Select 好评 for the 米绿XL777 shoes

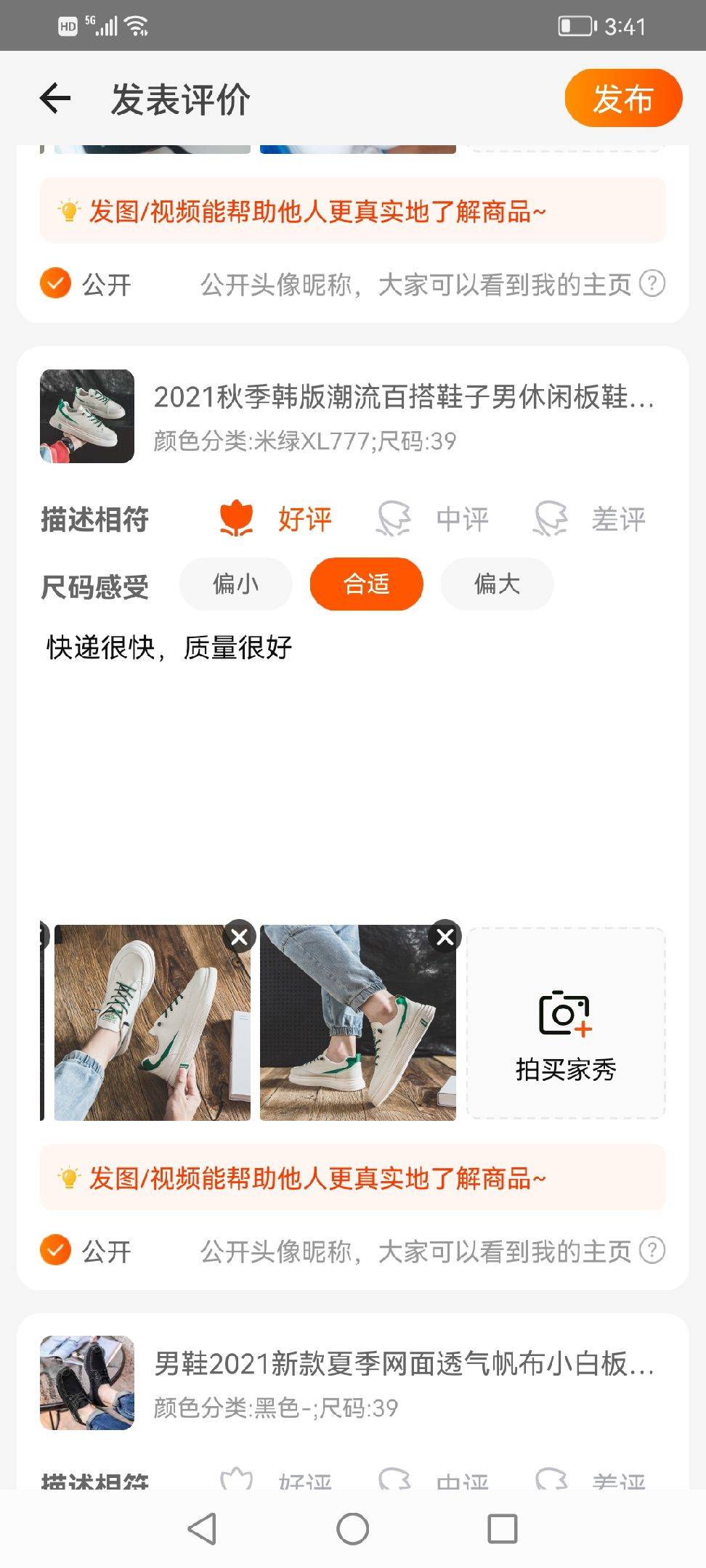point(276,519)
